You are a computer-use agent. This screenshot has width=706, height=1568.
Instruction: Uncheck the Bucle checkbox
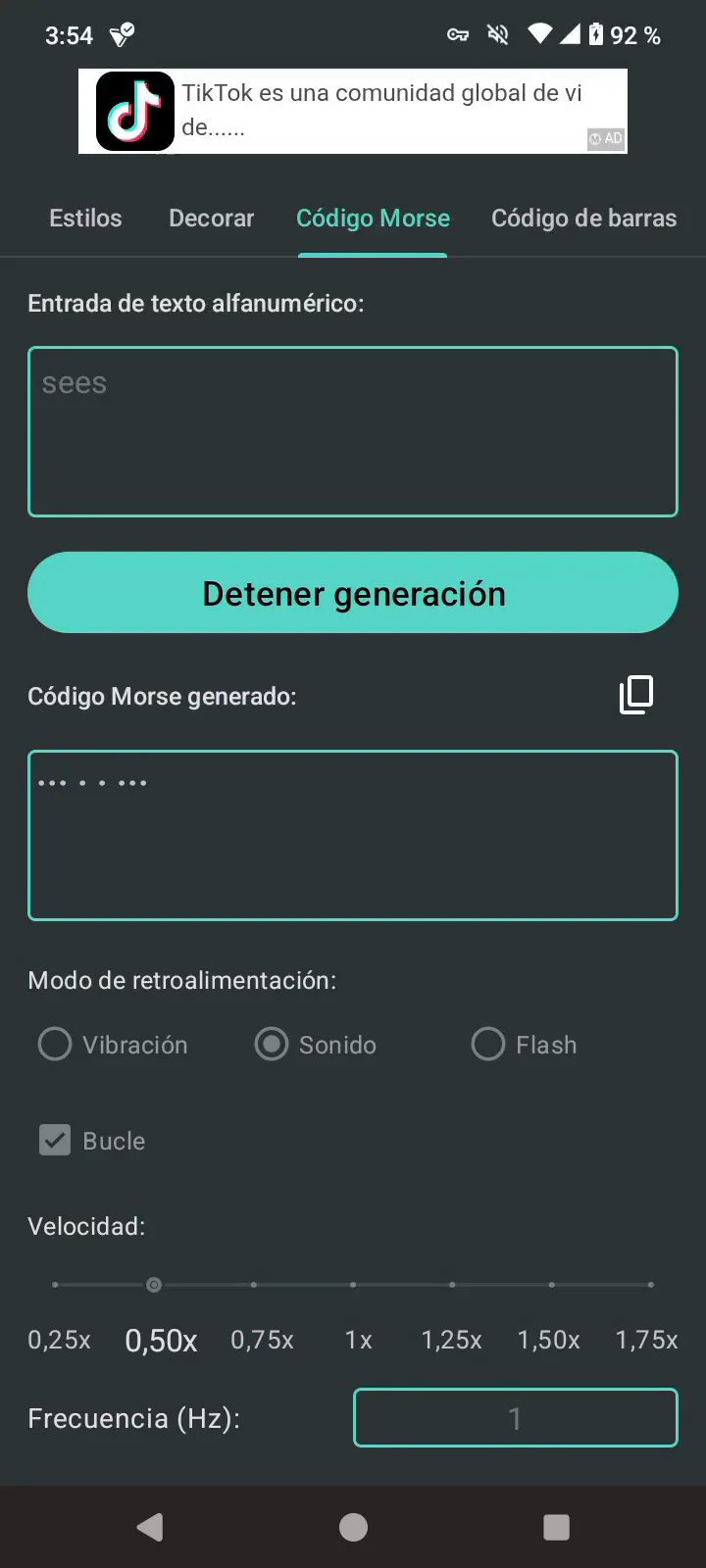tap(55, 1141)
